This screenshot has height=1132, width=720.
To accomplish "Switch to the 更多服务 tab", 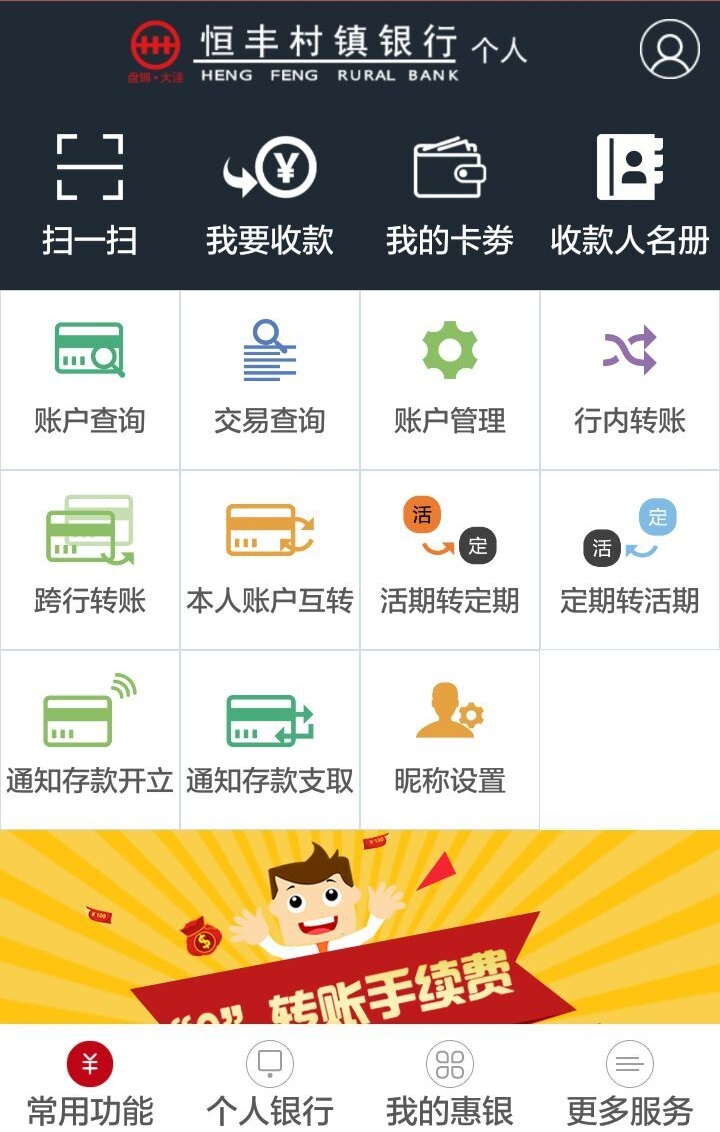I will click(630, 1085).
